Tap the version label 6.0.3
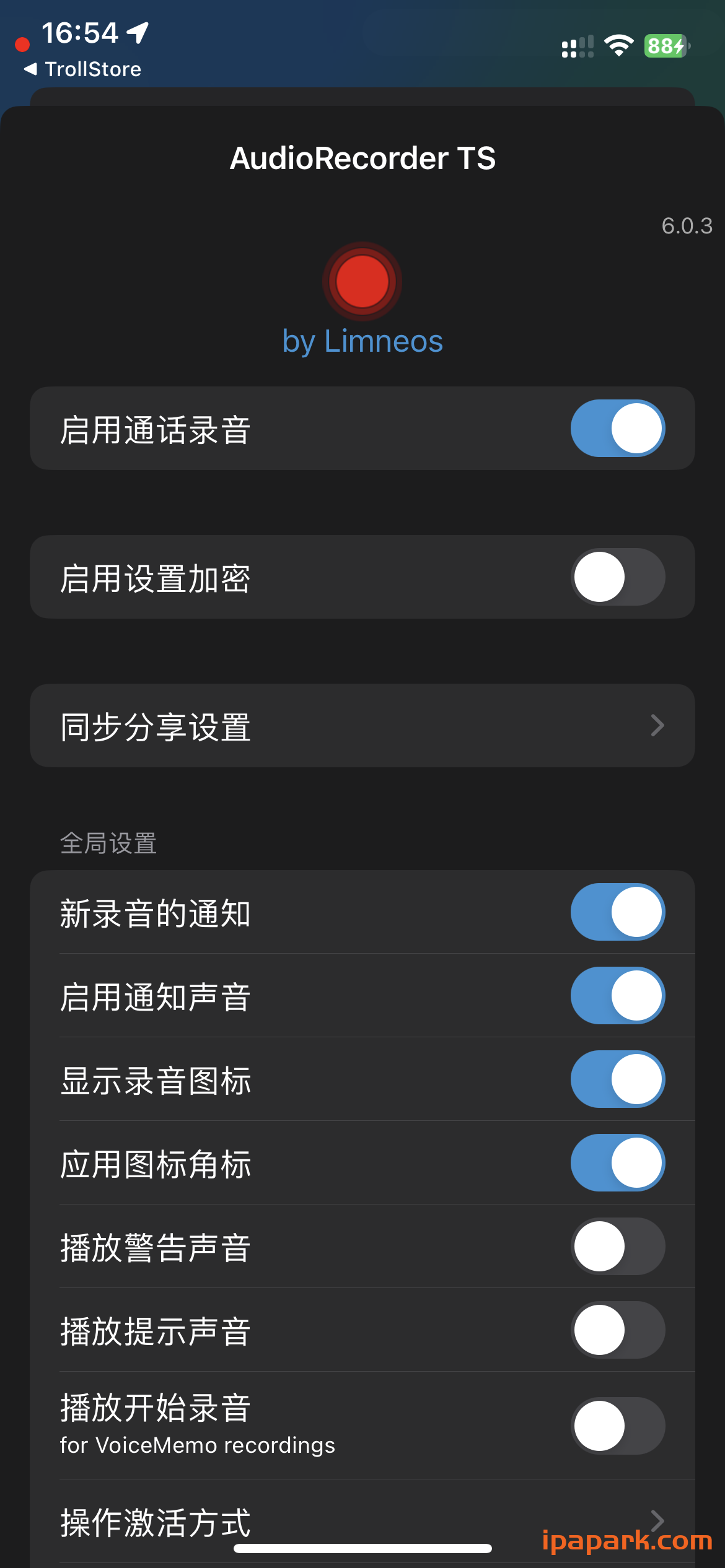The height and width of the screenshot is (1568, 725). pyautogui.click(x=687, y=225)
